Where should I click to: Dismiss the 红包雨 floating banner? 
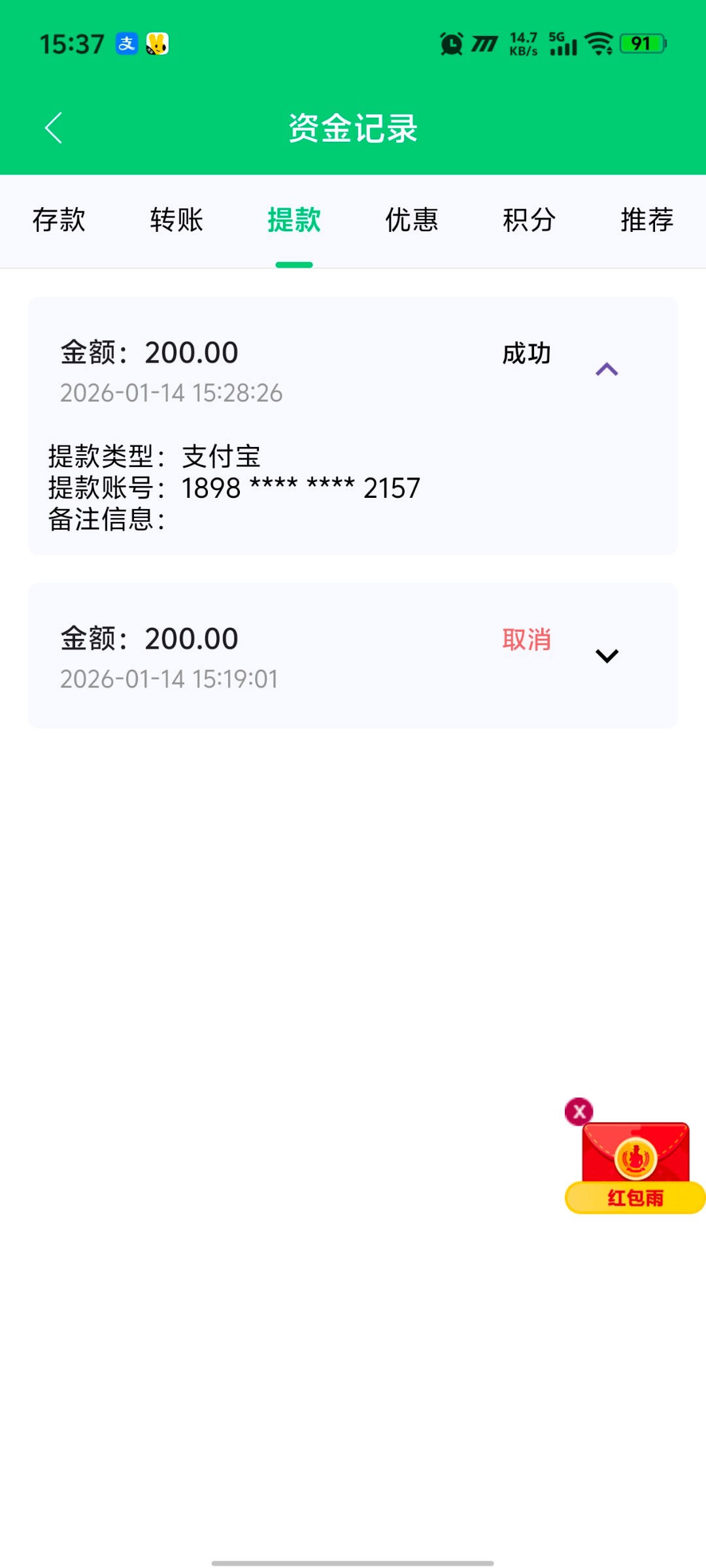pos(579,1111)
